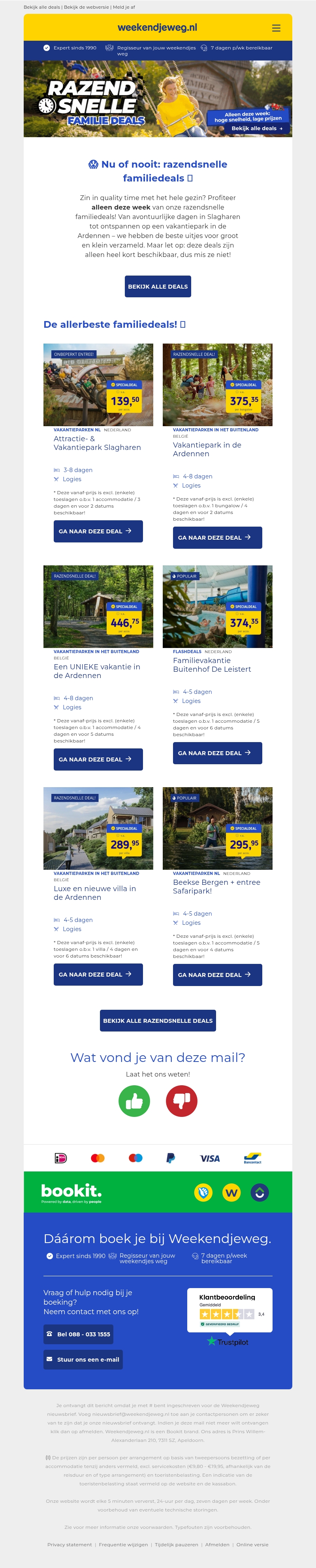Tap 'Bekijk alle razendsnelle deals'
Image resolution: width=316 pixels, height=1568 pixels.
pos(158,1021)
